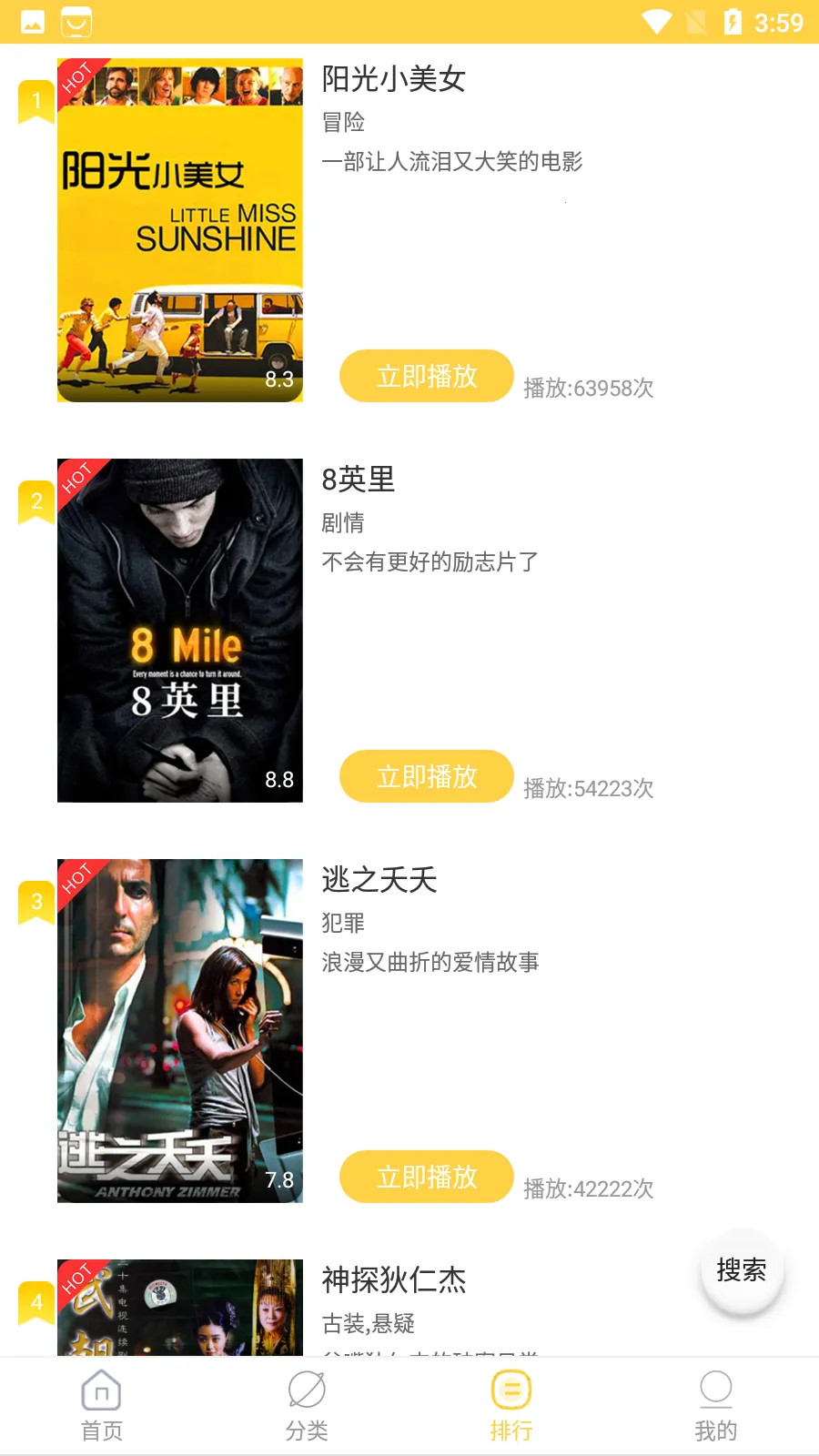Open the 阳光小美女 poster
This screenshot has height=1456, width=819.
click(x=180, y=230)
